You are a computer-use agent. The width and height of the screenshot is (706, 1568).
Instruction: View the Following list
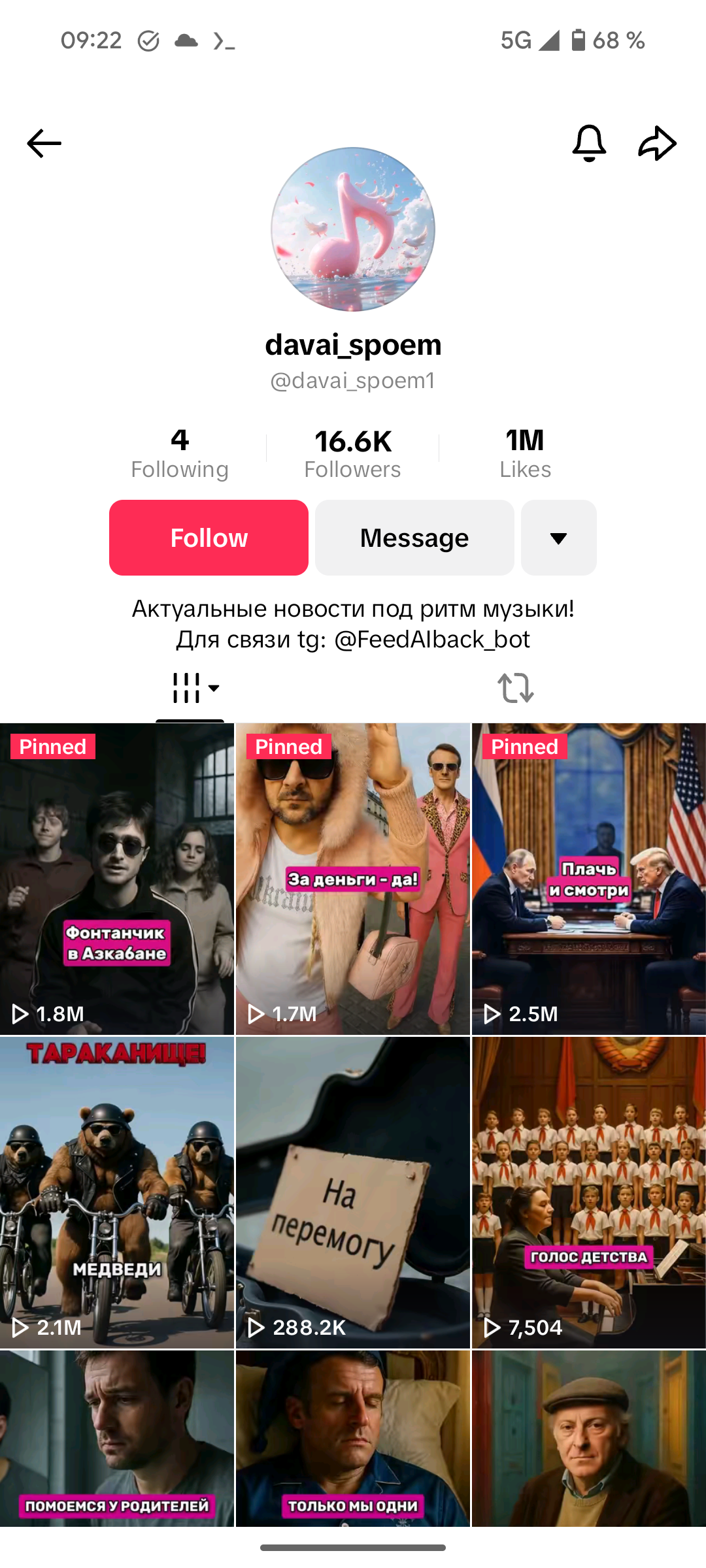(180, 454)
